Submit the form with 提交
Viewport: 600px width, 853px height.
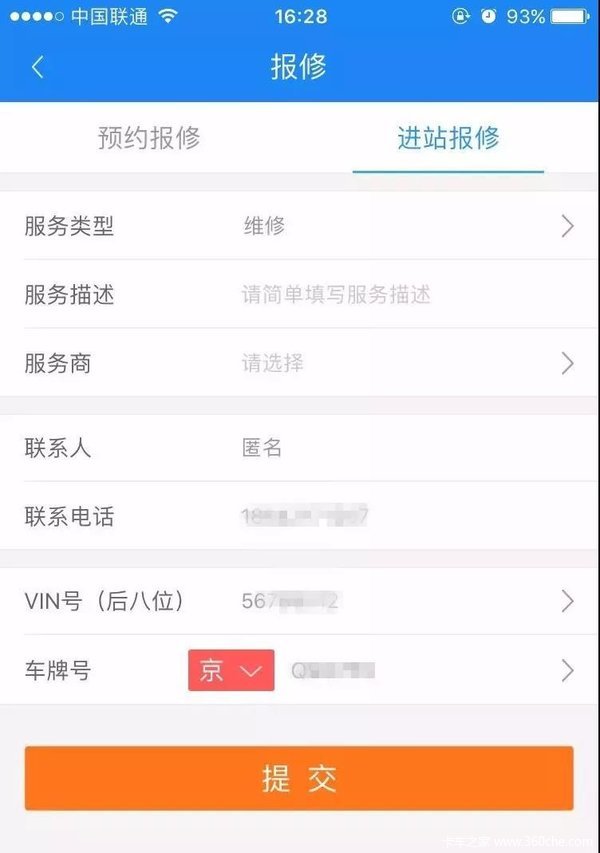point(299,778)
